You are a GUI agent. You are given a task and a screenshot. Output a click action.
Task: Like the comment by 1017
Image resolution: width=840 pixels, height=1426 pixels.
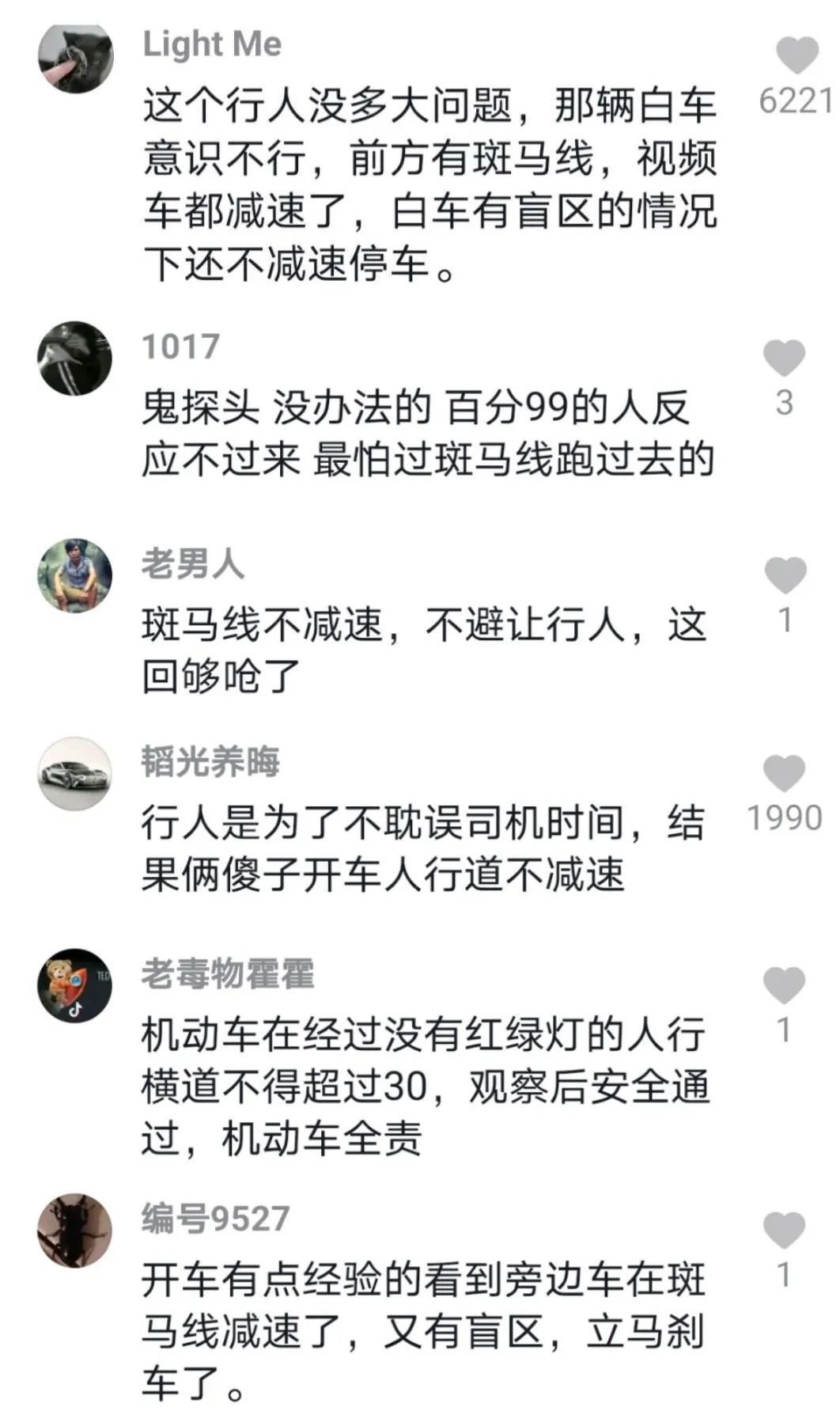pos(784,358)
